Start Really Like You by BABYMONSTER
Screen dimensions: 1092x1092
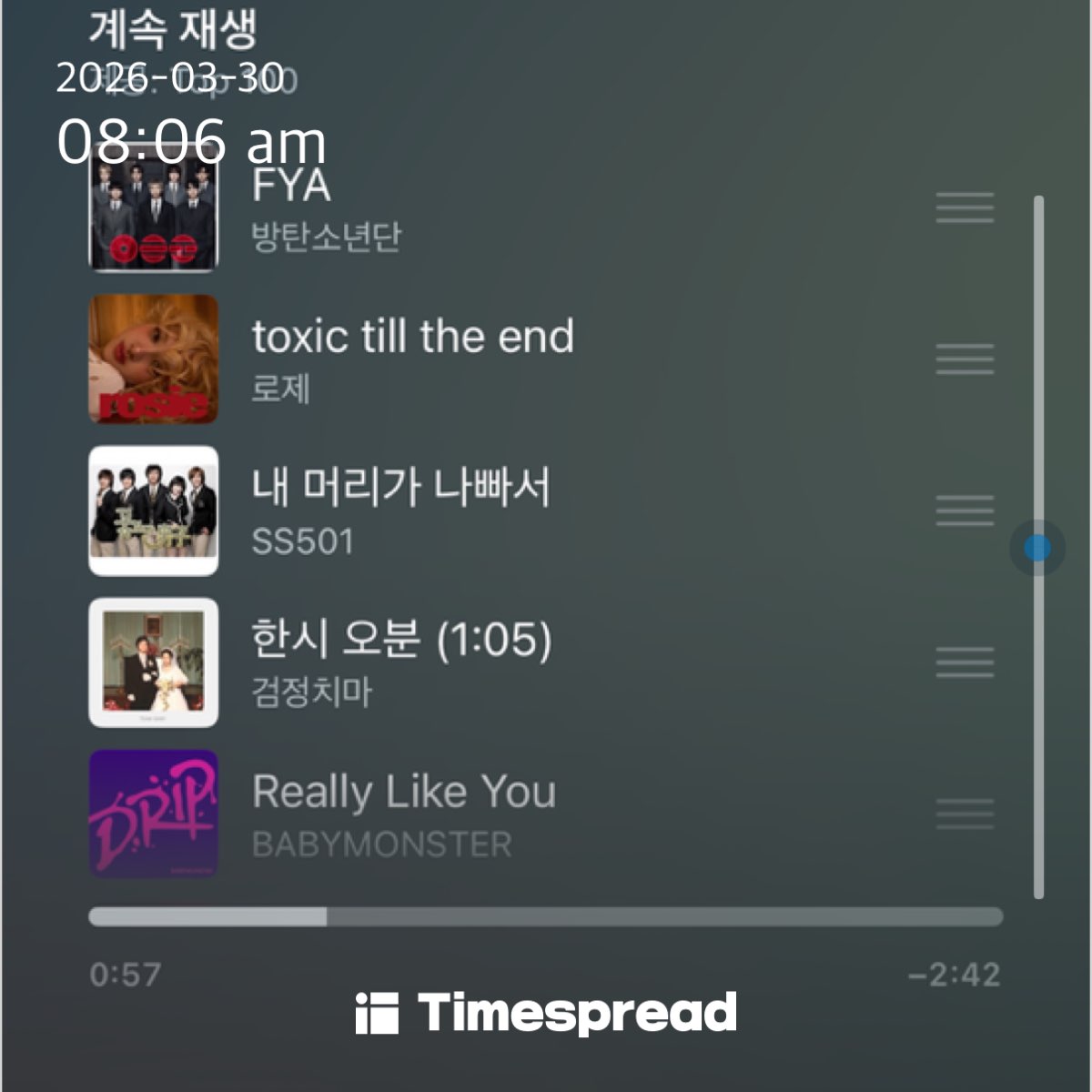(x=403, y=813)
